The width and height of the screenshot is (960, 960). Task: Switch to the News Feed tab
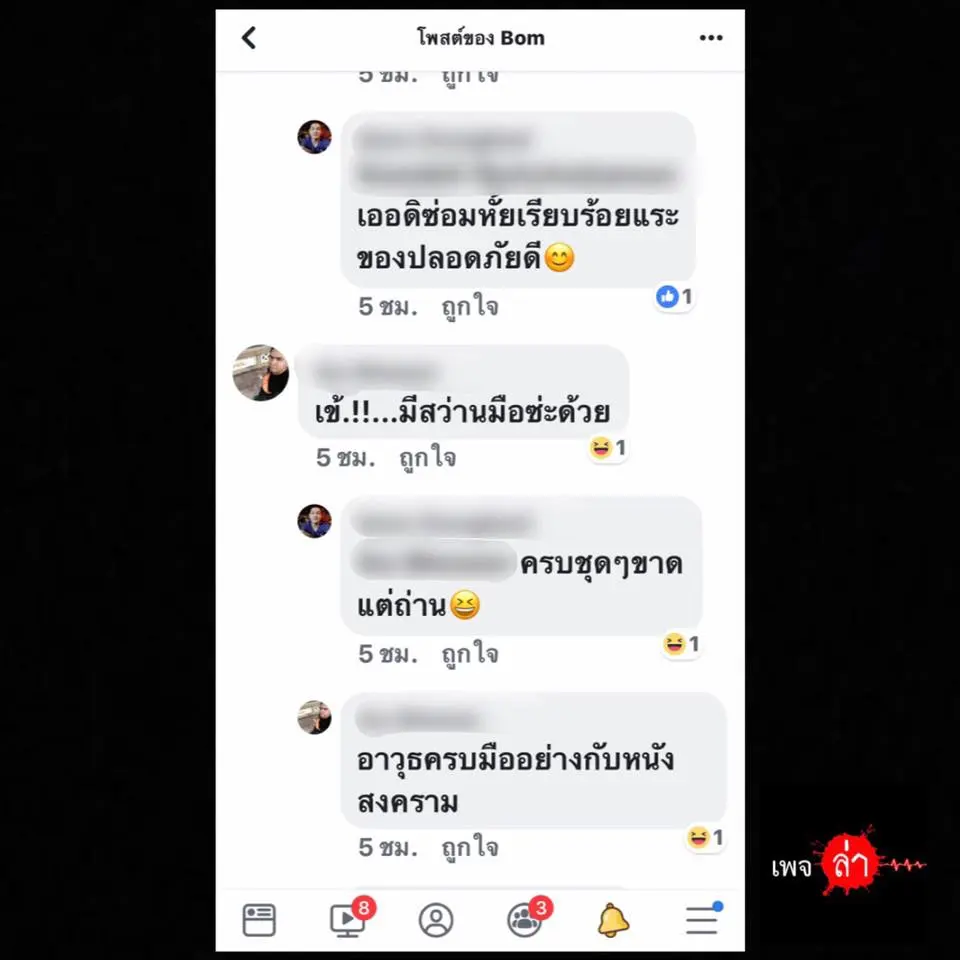click(x=259, y=919)
